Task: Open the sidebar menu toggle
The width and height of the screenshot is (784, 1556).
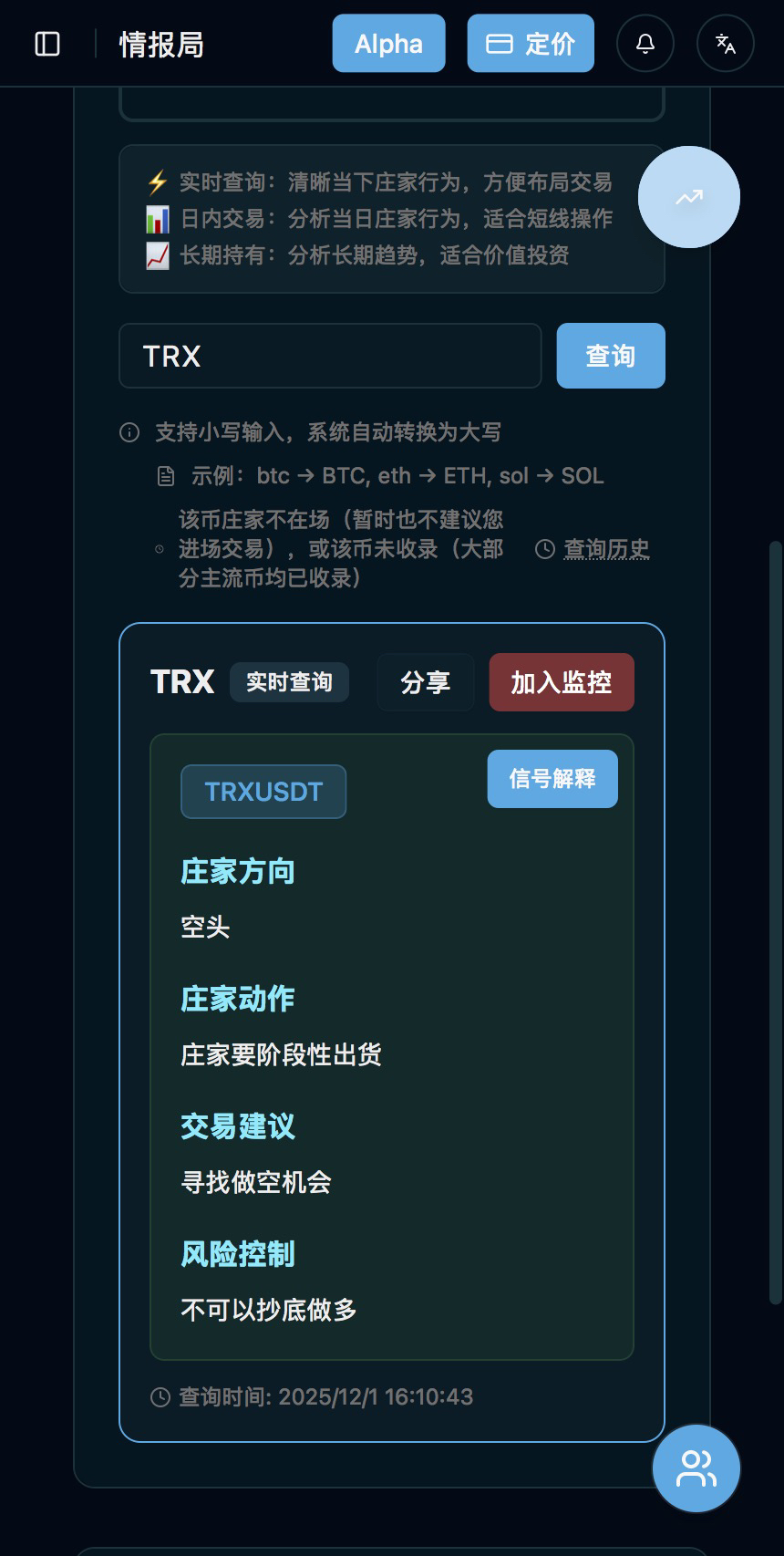Action: pyautogui.click(x=47, y=44)
